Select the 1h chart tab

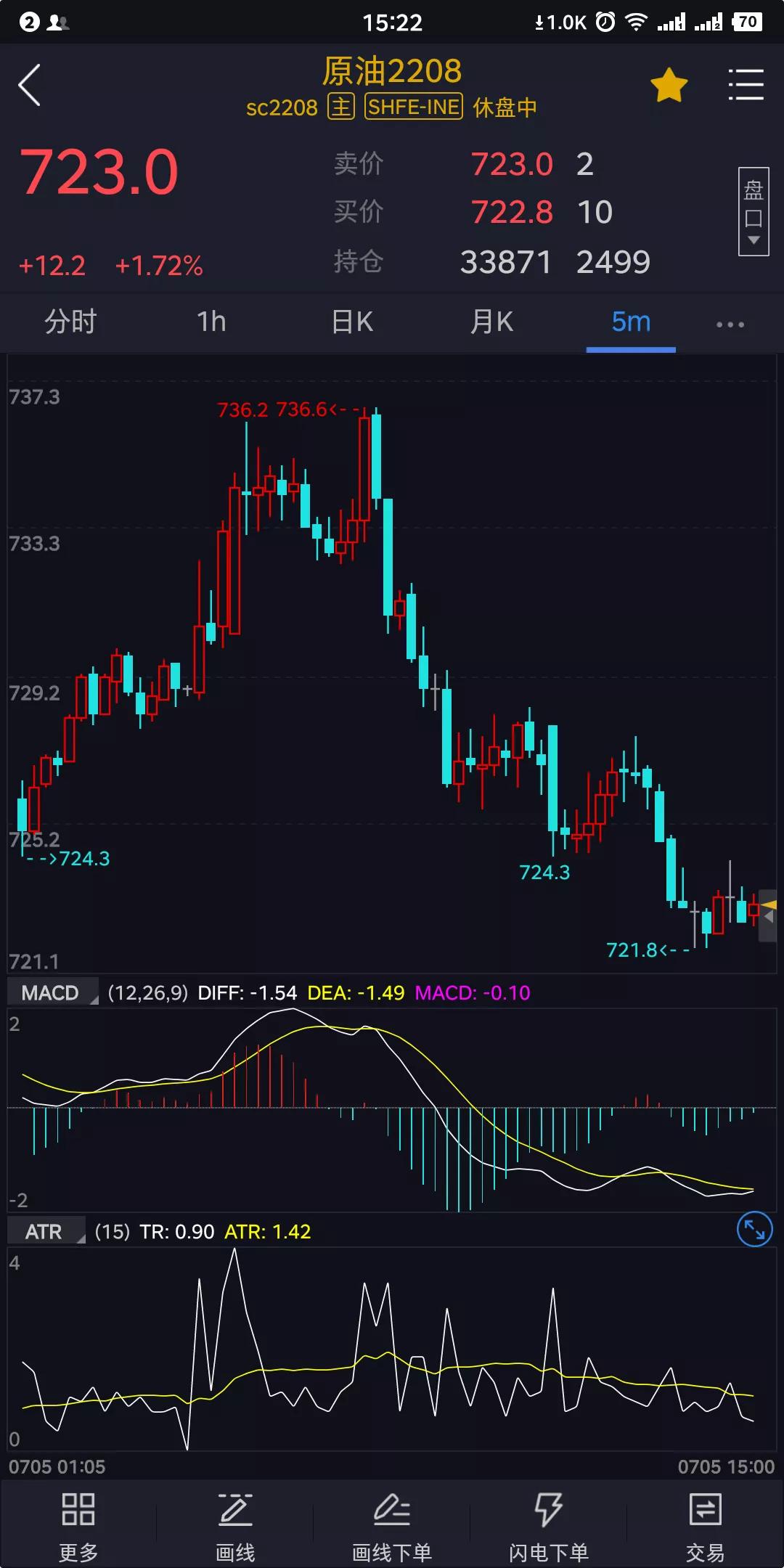[211, 322]
